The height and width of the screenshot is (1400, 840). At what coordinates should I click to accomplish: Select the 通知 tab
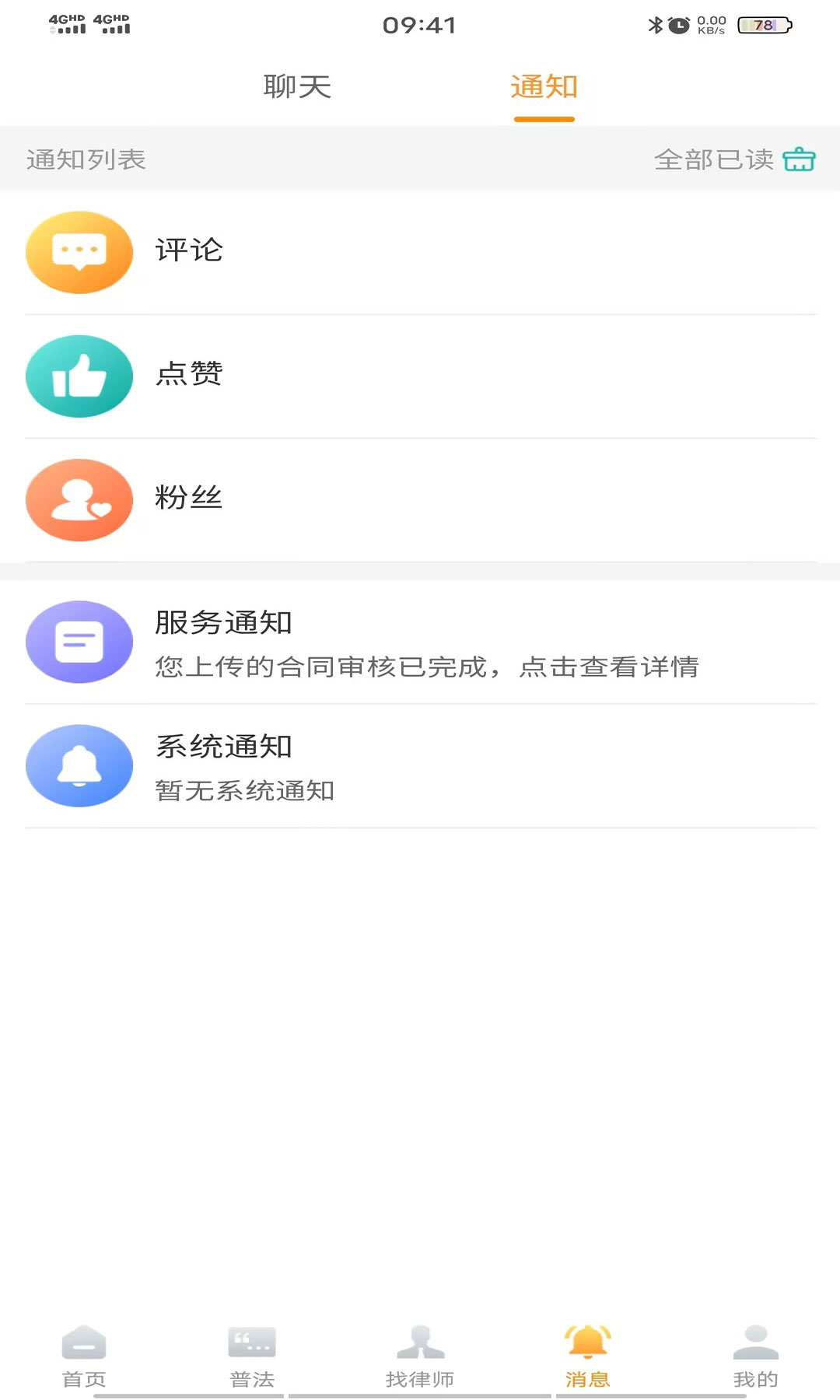point(544,86)
